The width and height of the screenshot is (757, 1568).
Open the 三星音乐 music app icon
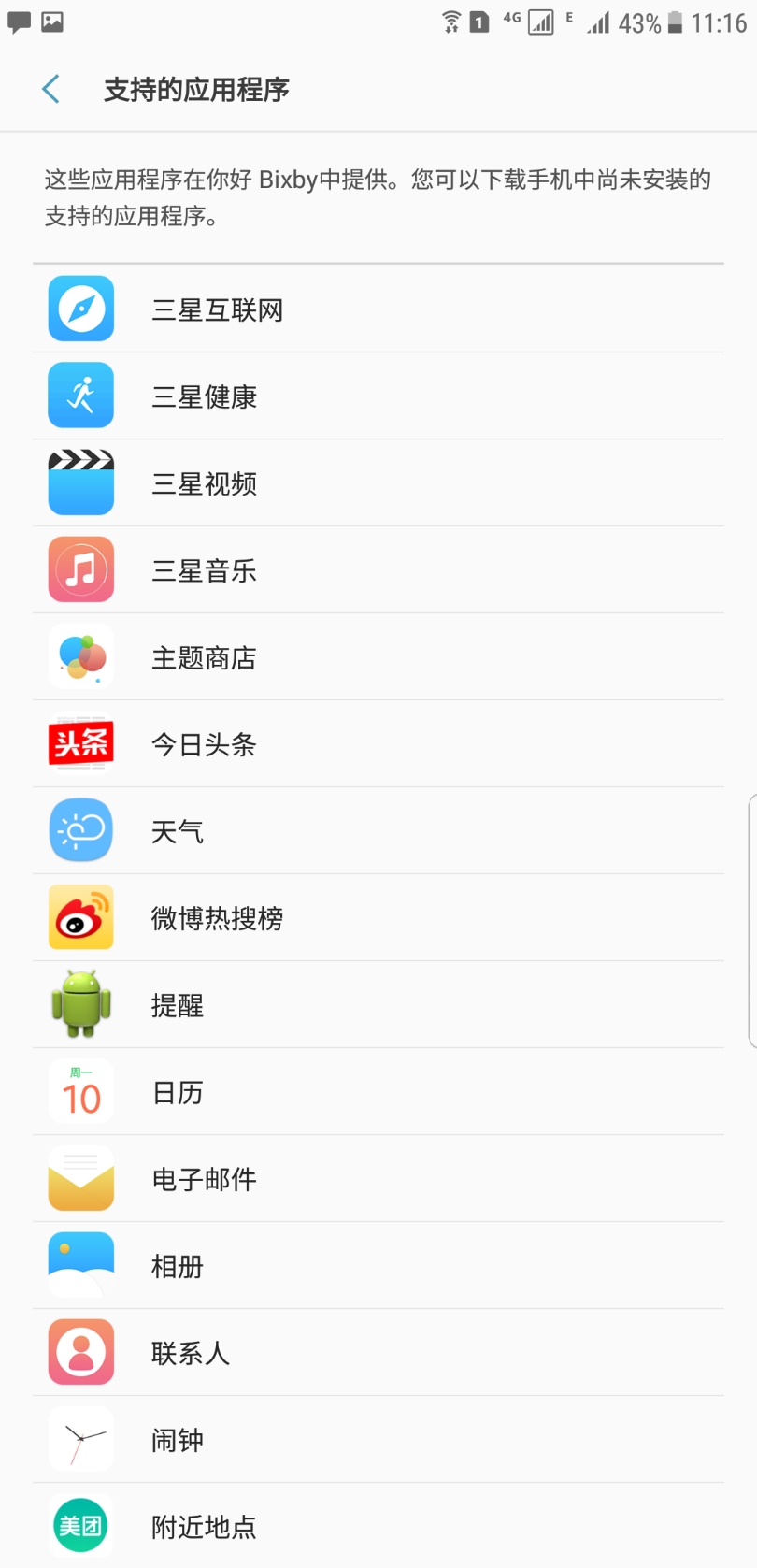tap(80, 568)
